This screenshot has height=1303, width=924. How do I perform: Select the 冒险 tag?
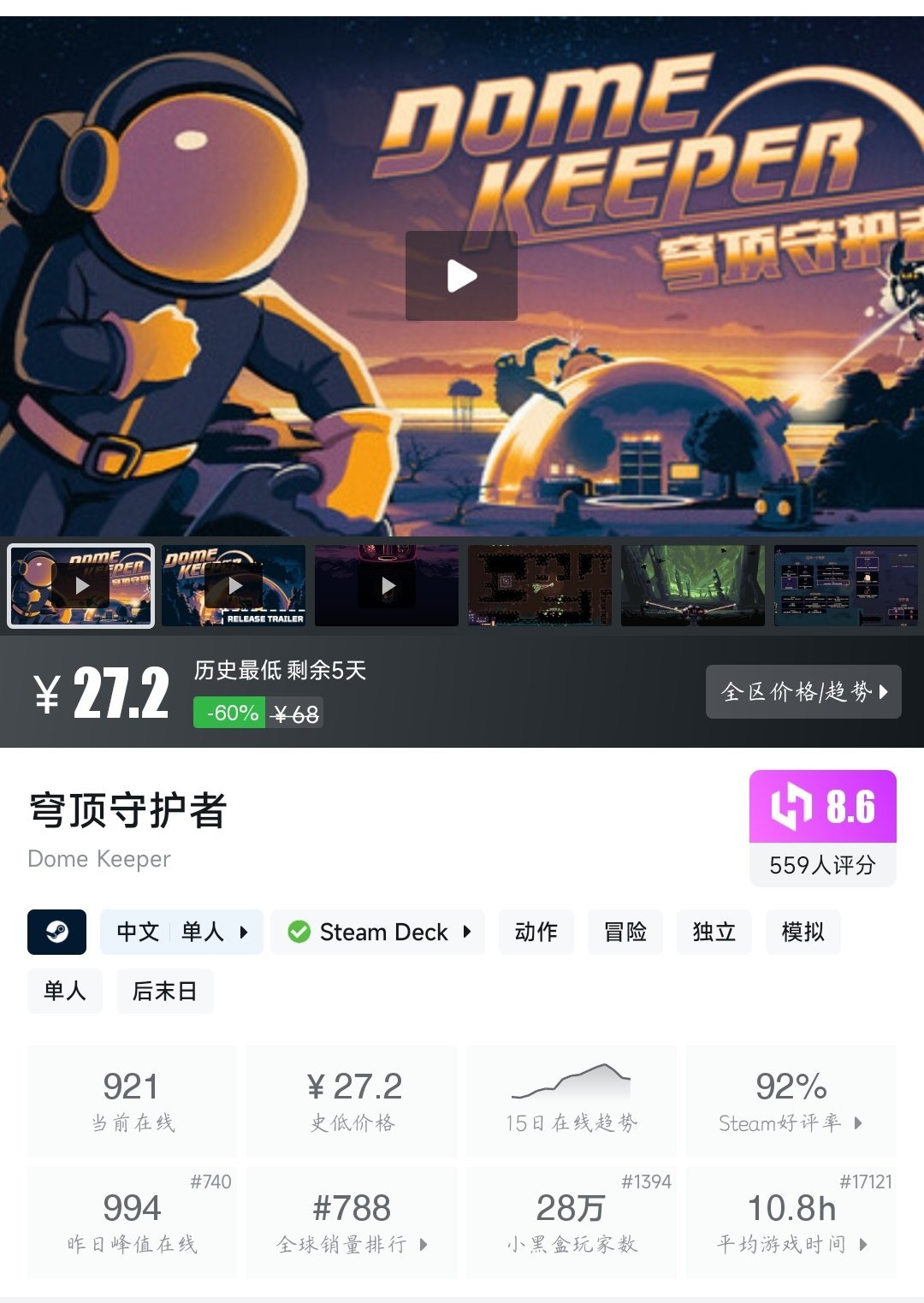pos(625,932)
